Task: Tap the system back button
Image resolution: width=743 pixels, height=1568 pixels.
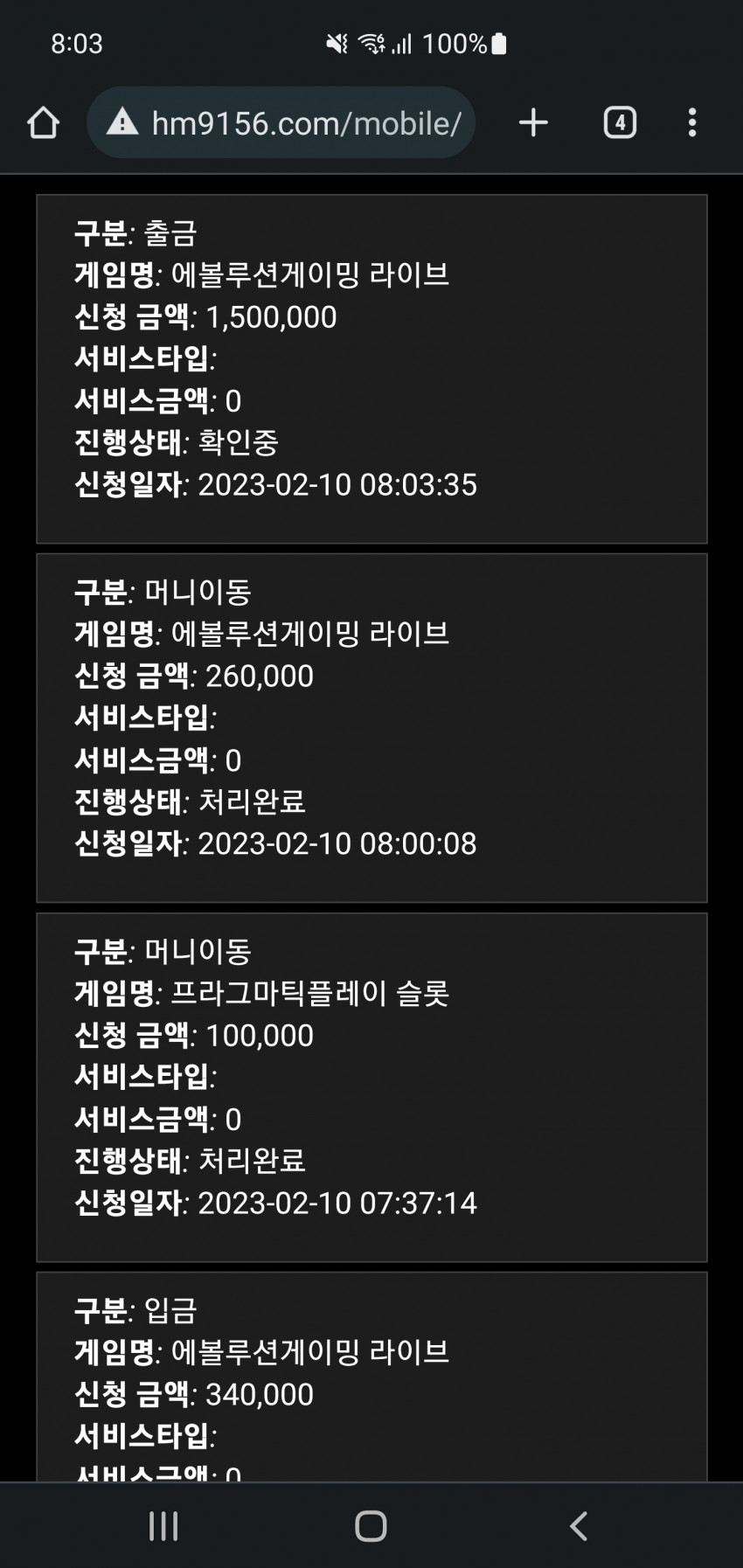Action: (579, 1526)
